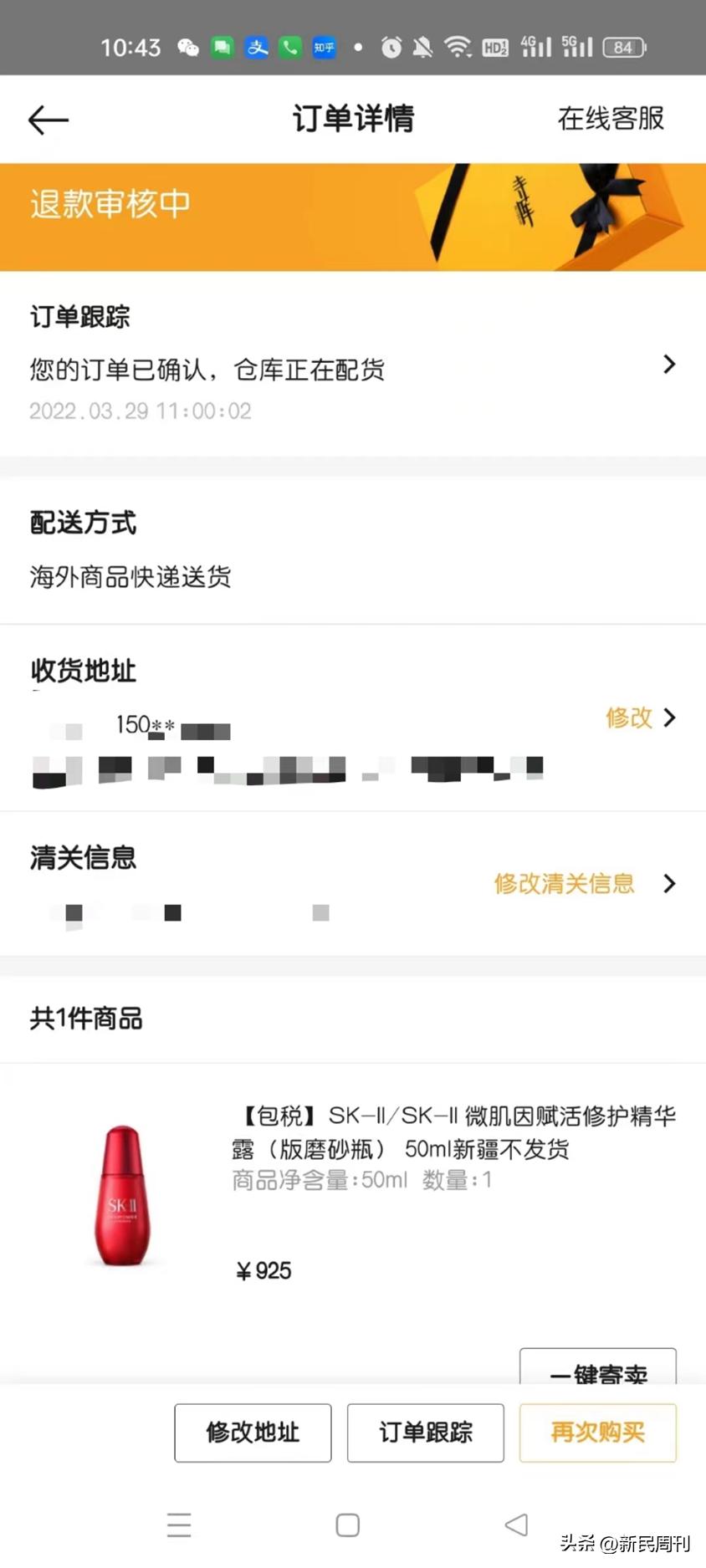Select the Wi-Fi signal icon
Viewport: 706px width, 1568px height.
(459, 48)
